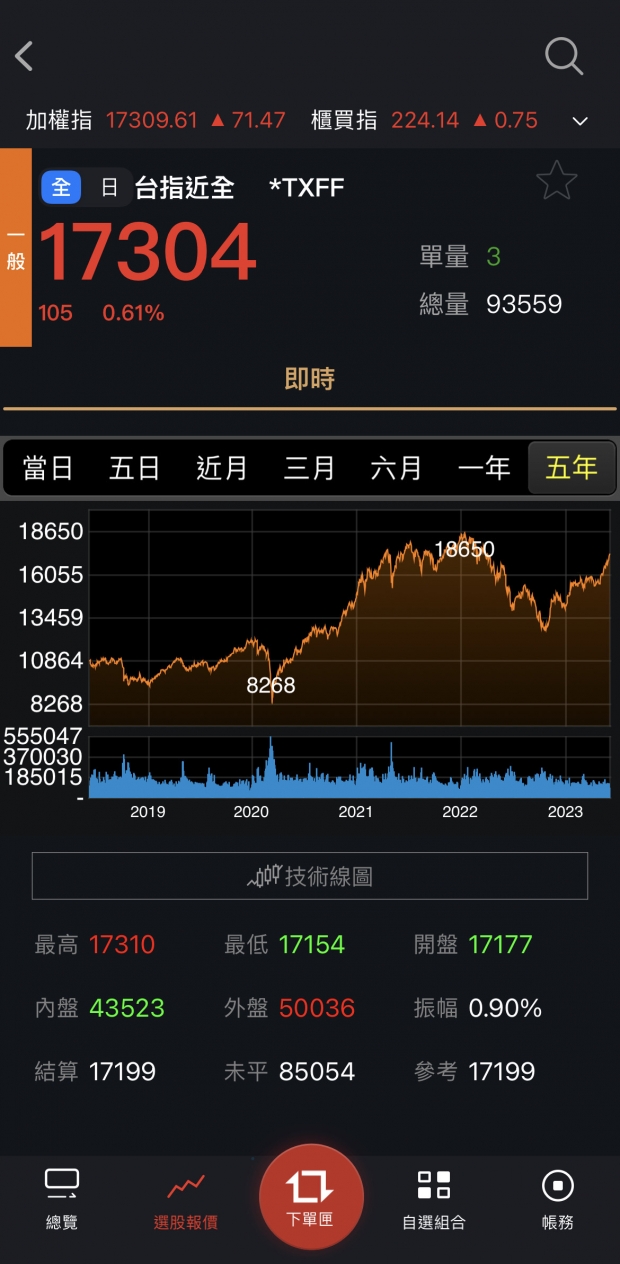This screenshot has width=620, height=1264.
Task: Switch chart range to 三月
Action: (x=309, y=467)
